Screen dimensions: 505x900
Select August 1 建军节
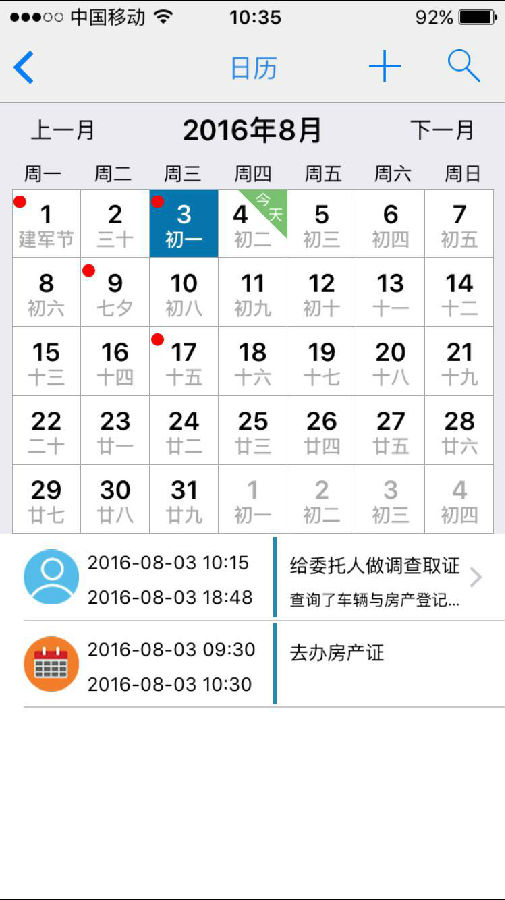46,223
